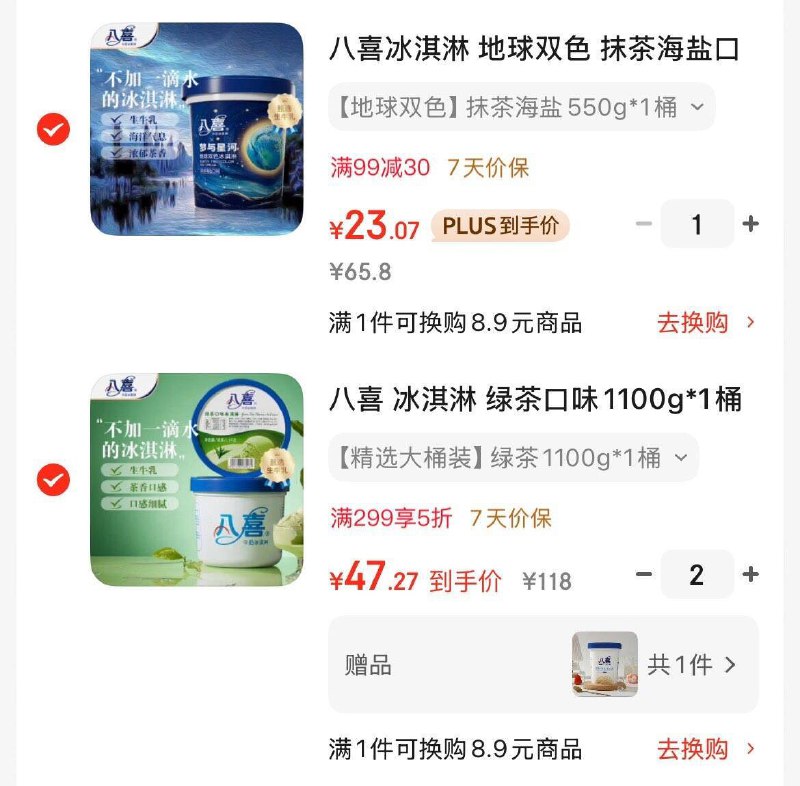The height and width of the screenshot is (786, 800).
Task: Uncheck the 抹茶海盐 ice cream item
Action: click(53, 129)
